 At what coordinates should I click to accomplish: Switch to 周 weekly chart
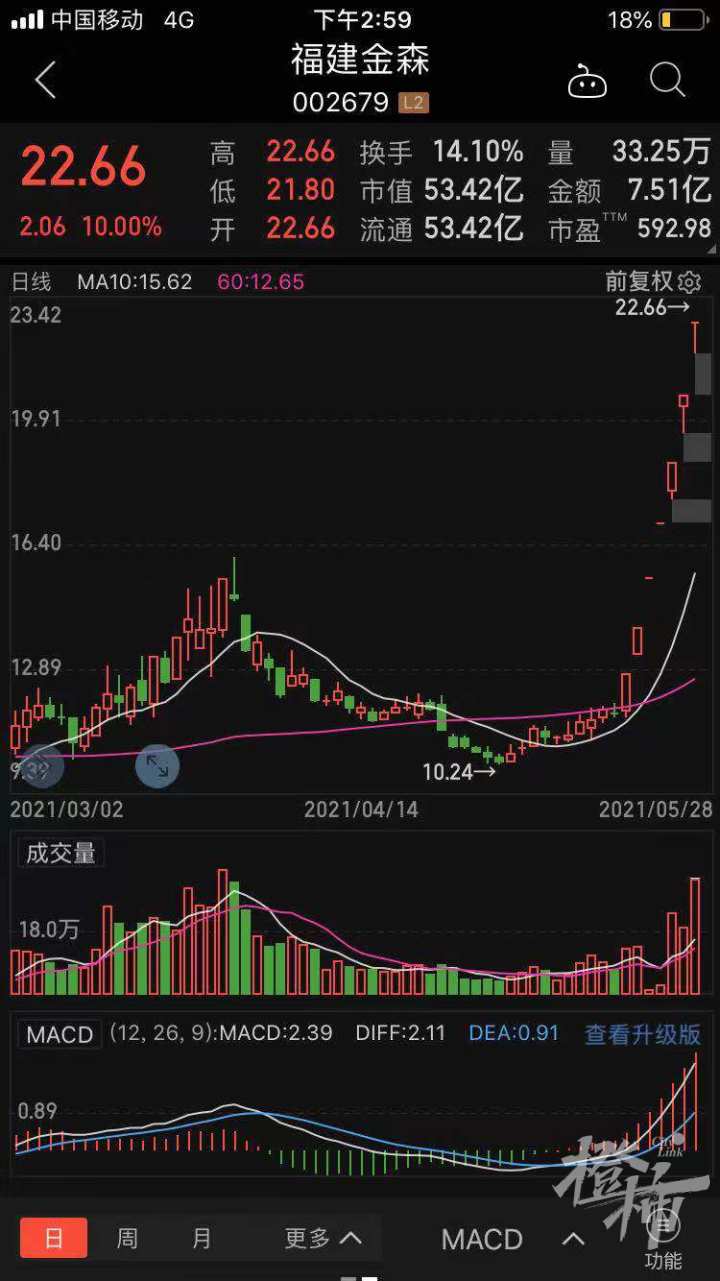pyautogui.click(x=127, y=1238)
